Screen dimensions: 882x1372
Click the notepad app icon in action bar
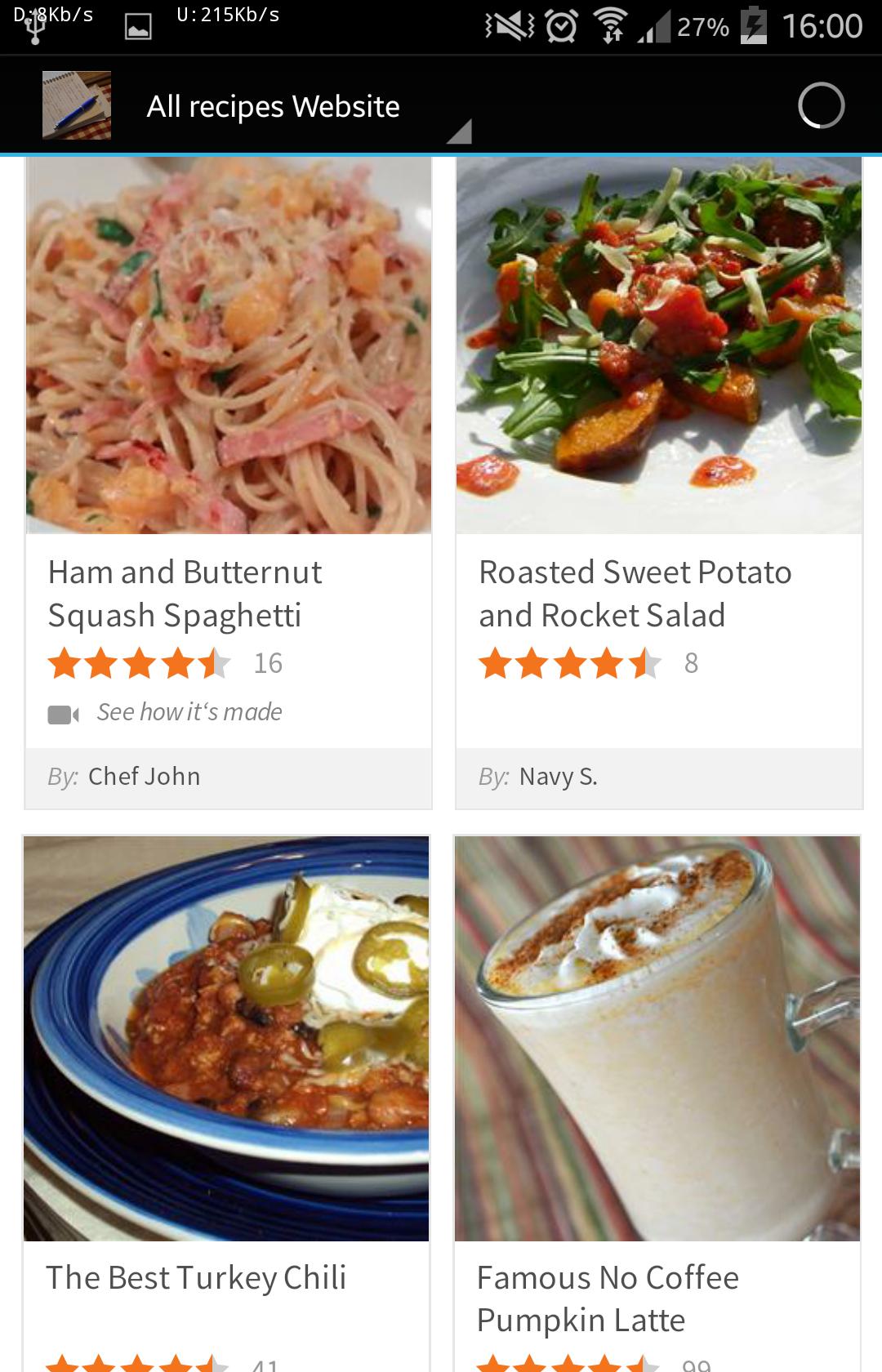(76, 105)
